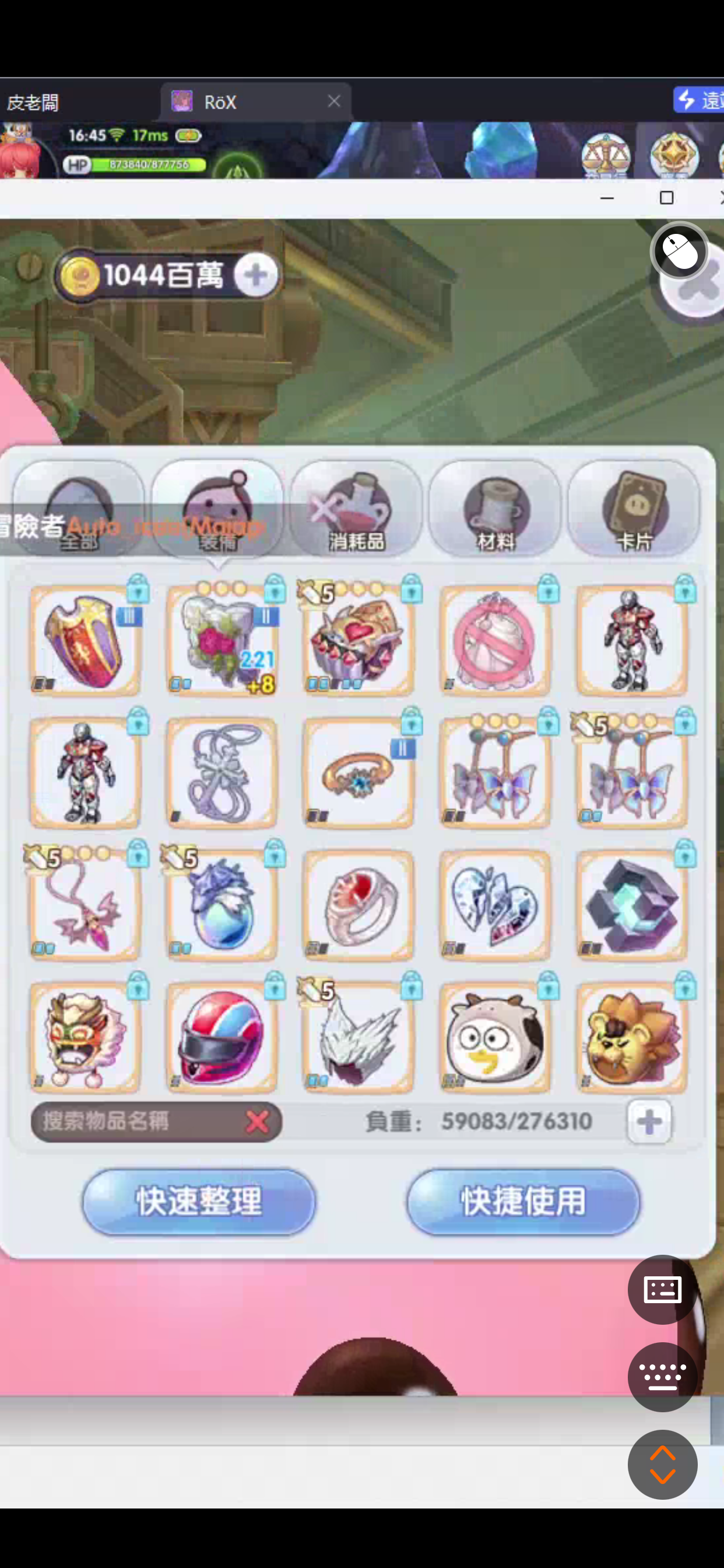Viewport: 724px width, 1568px height.
Task: Switch to the 材料 materials tab
Action: (x=495, y=509)
